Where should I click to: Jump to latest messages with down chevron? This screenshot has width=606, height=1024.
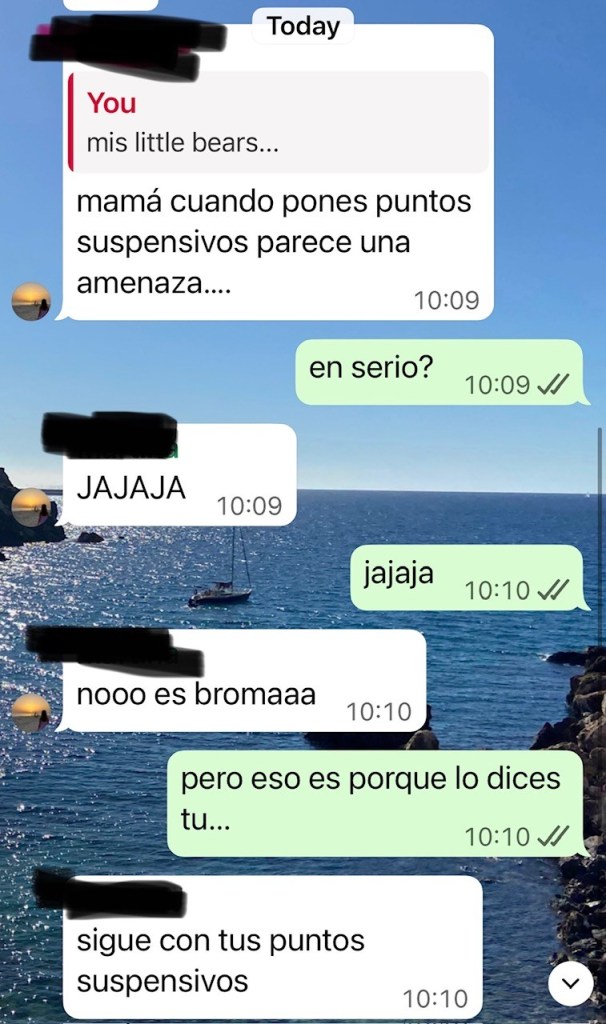[x=570, y=984]
